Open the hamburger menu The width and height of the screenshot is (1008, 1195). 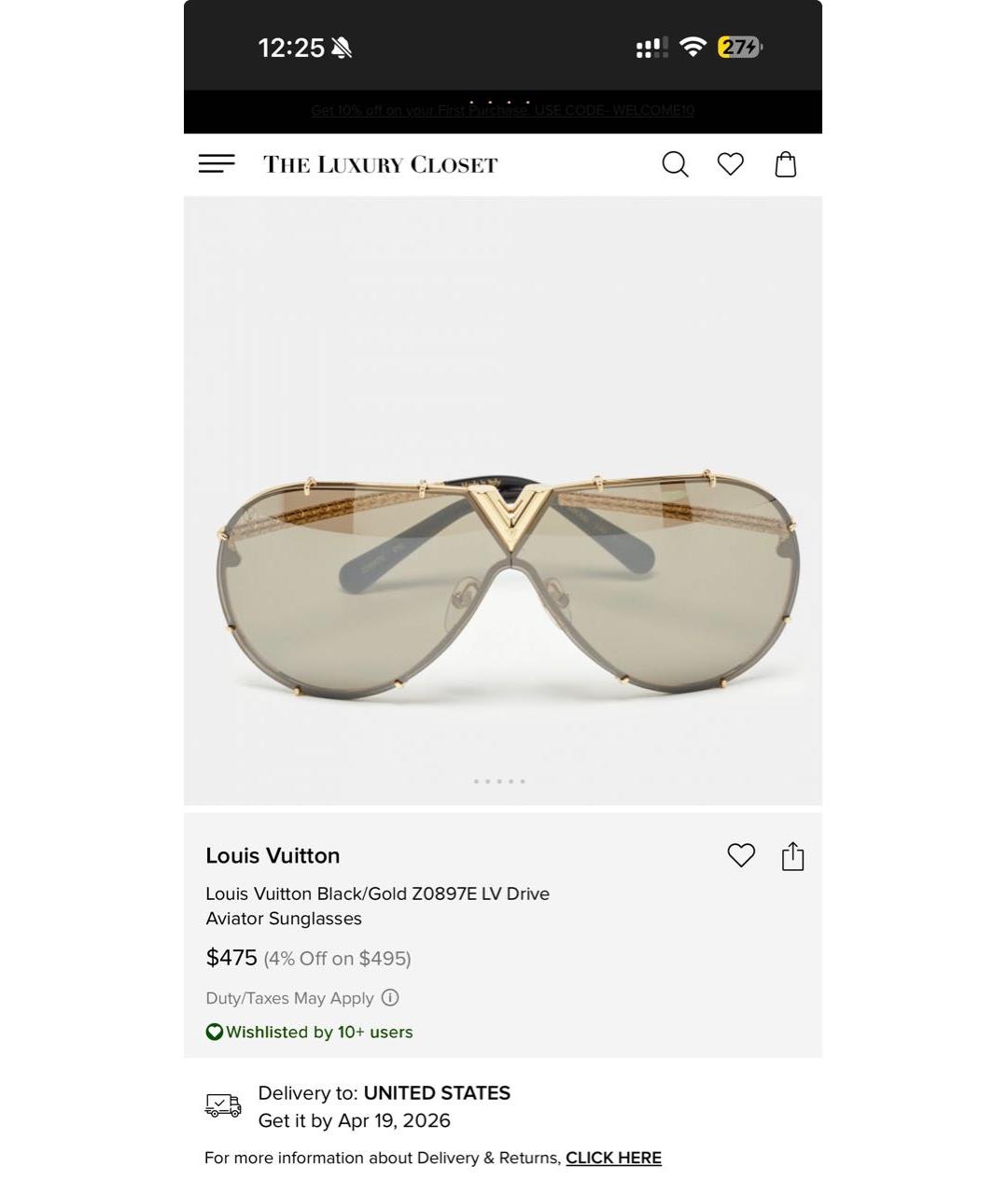(x=217, y=164)
